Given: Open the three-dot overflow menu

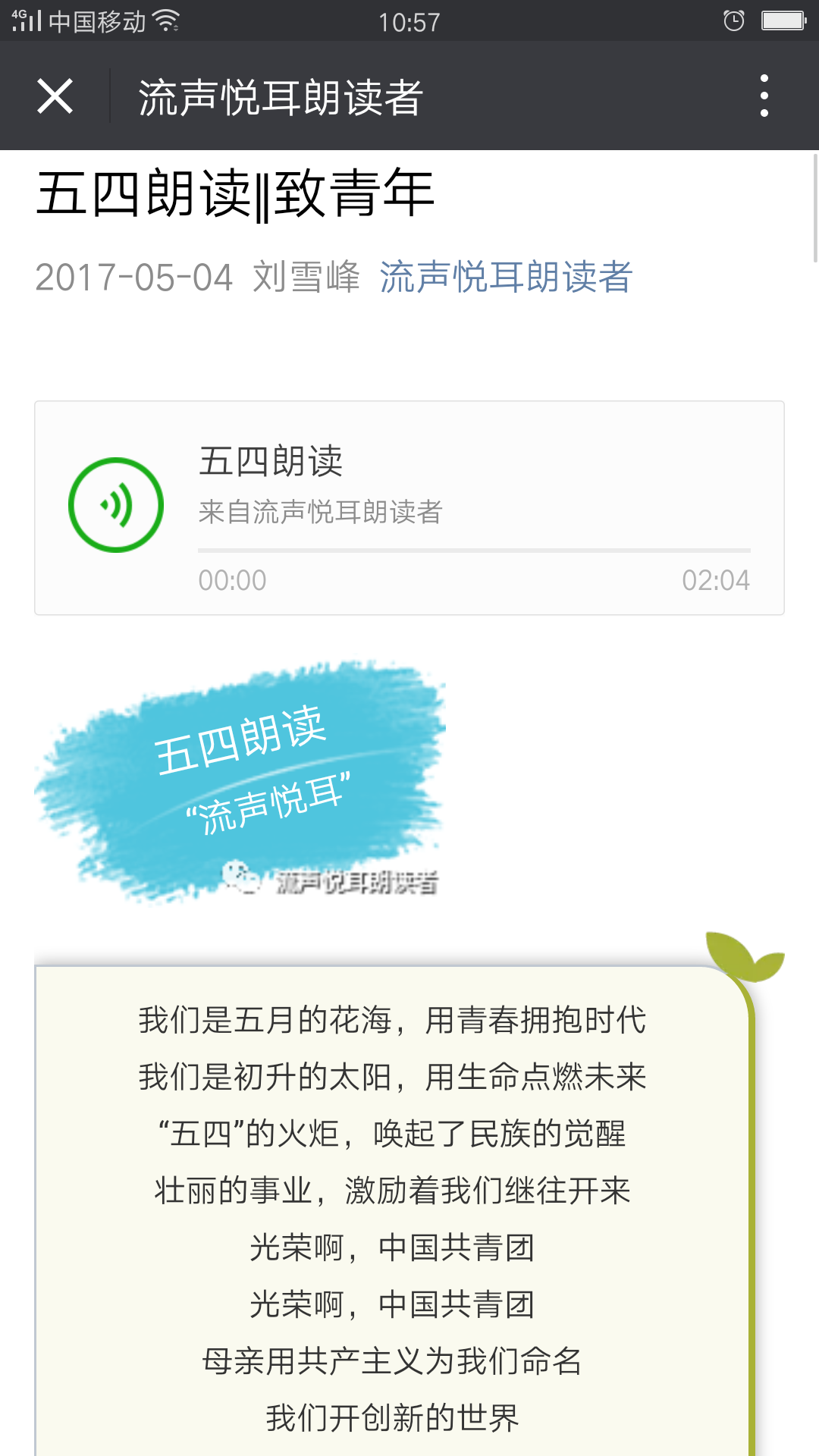Looking at the screenshot, I should point(764,96).
